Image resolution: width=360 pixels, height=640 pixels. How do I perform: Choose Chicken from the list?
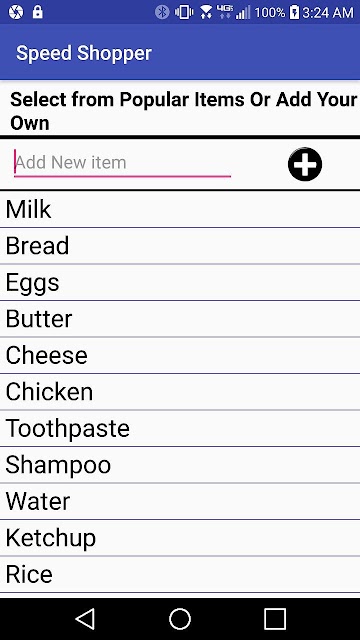pyautogui.click(x=180, y=392)
